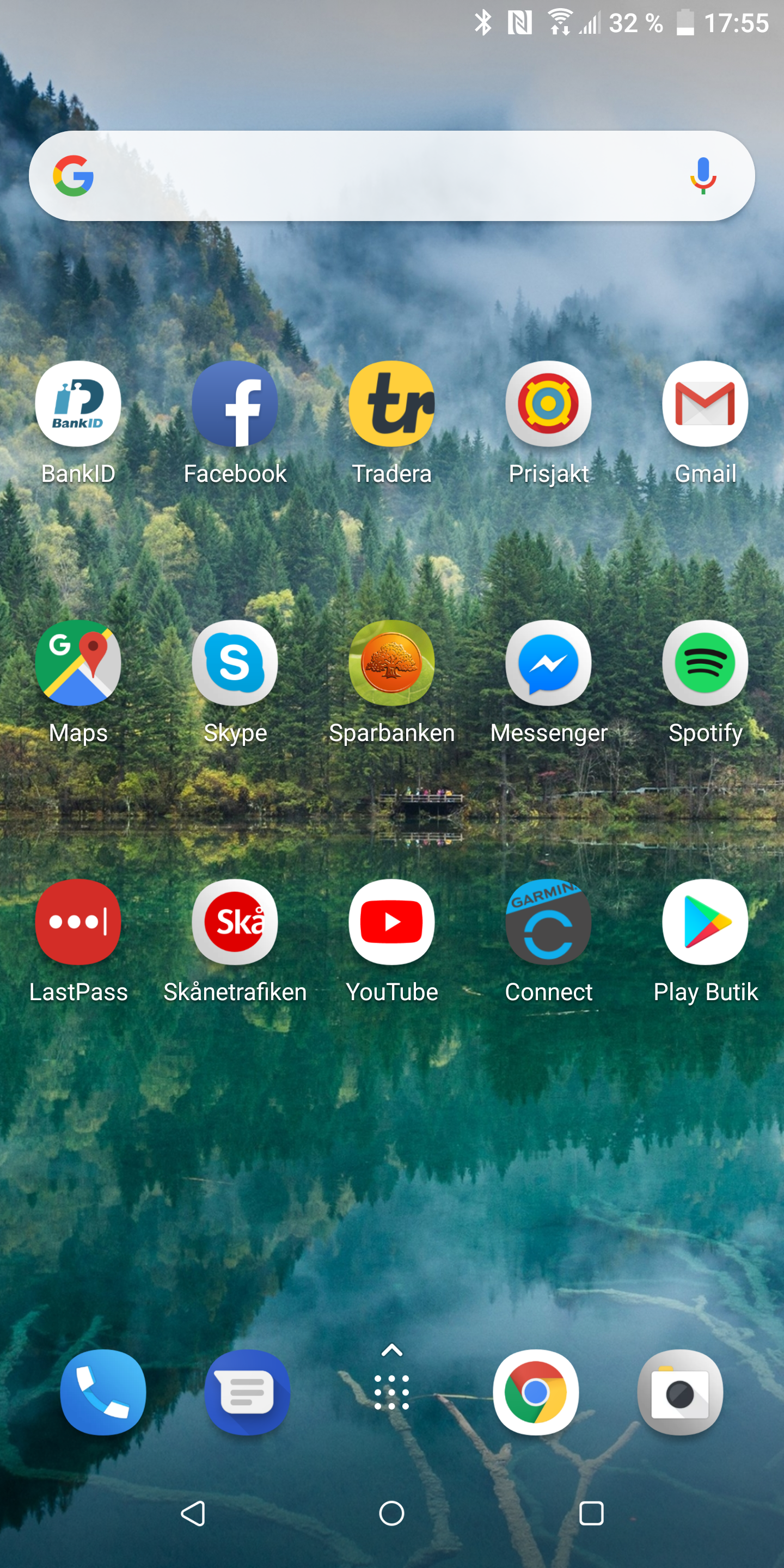Launch the Skånetrafiken app
Screen dimensions: 784x1568
[x=235, y=922]
